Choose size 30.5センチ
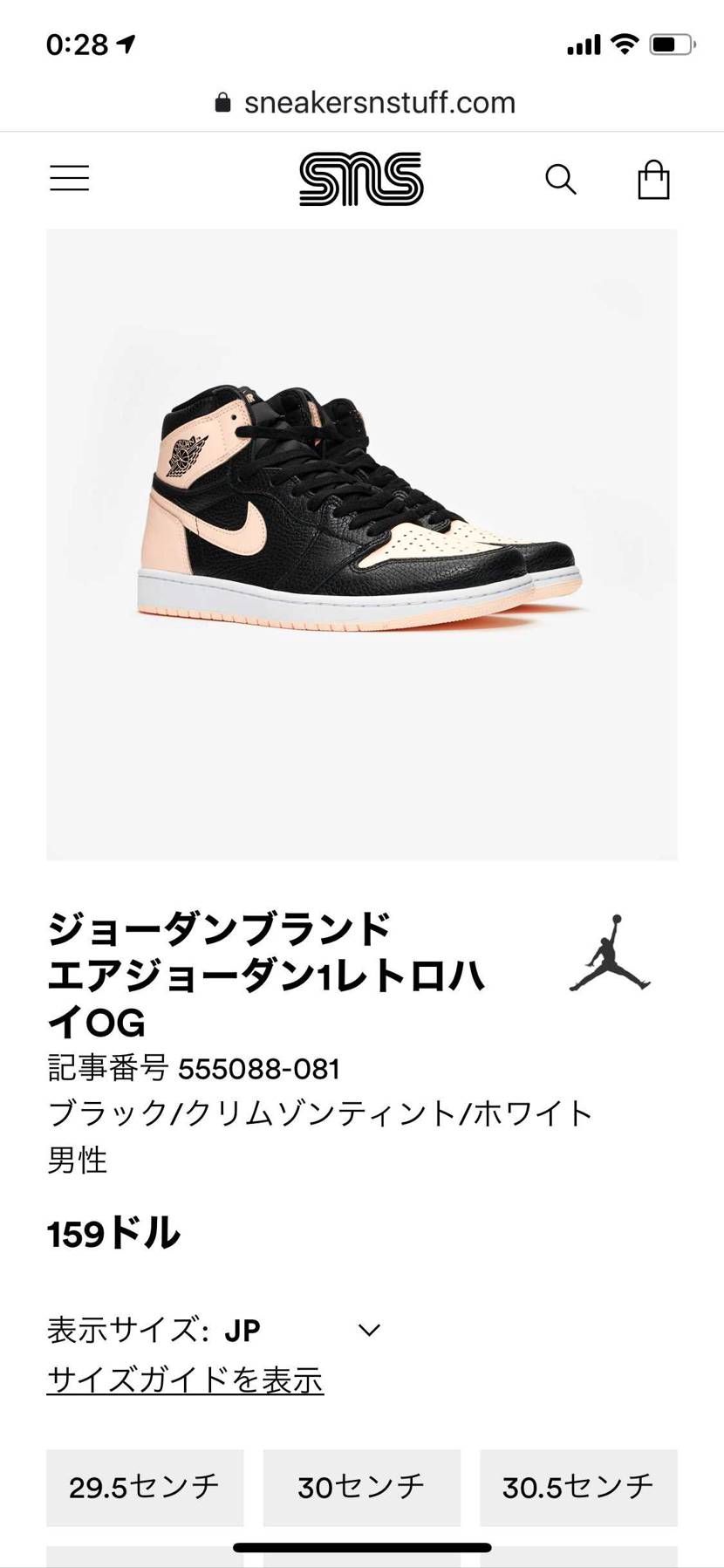 [x=578, y=1487]
